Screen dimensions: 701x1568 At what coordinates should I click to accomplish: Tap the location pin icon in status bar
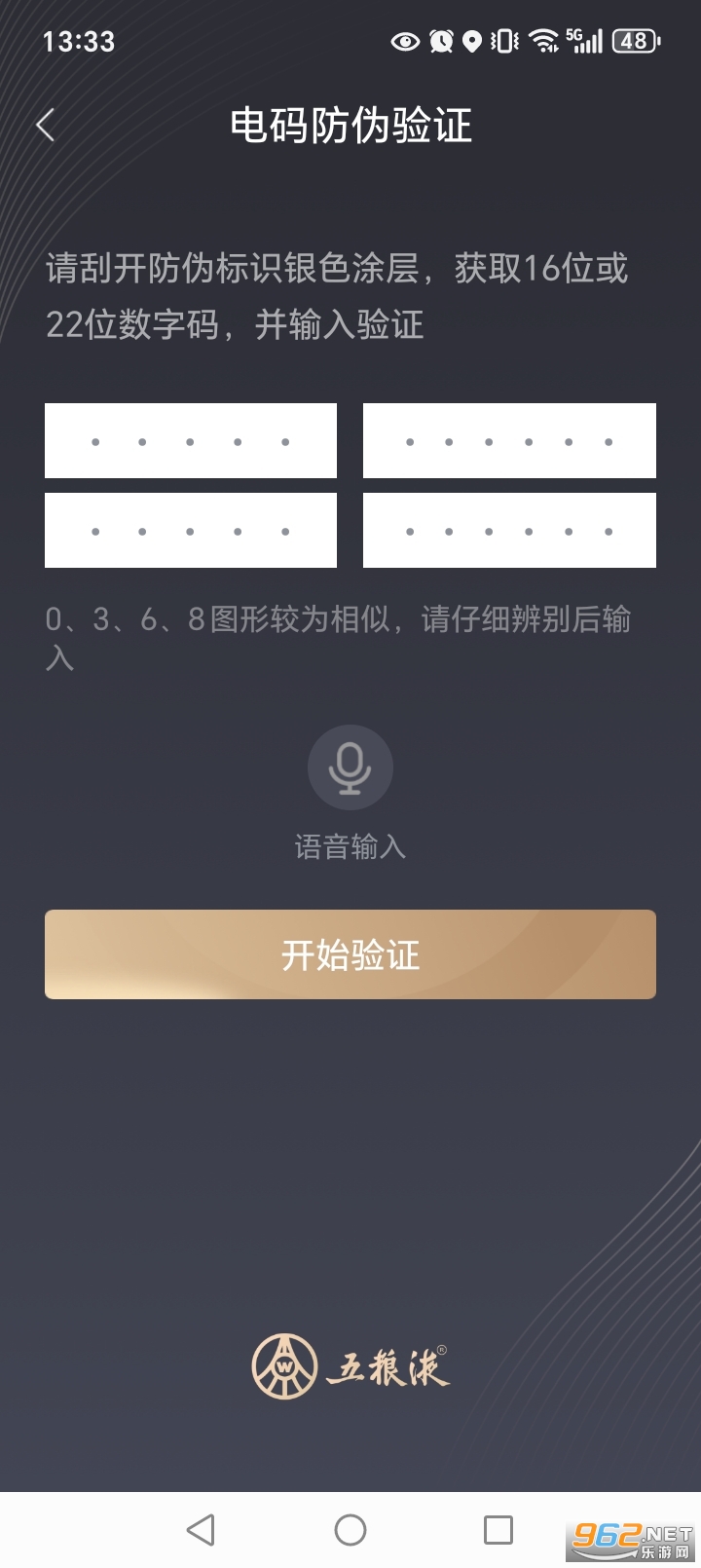point(472,41)
